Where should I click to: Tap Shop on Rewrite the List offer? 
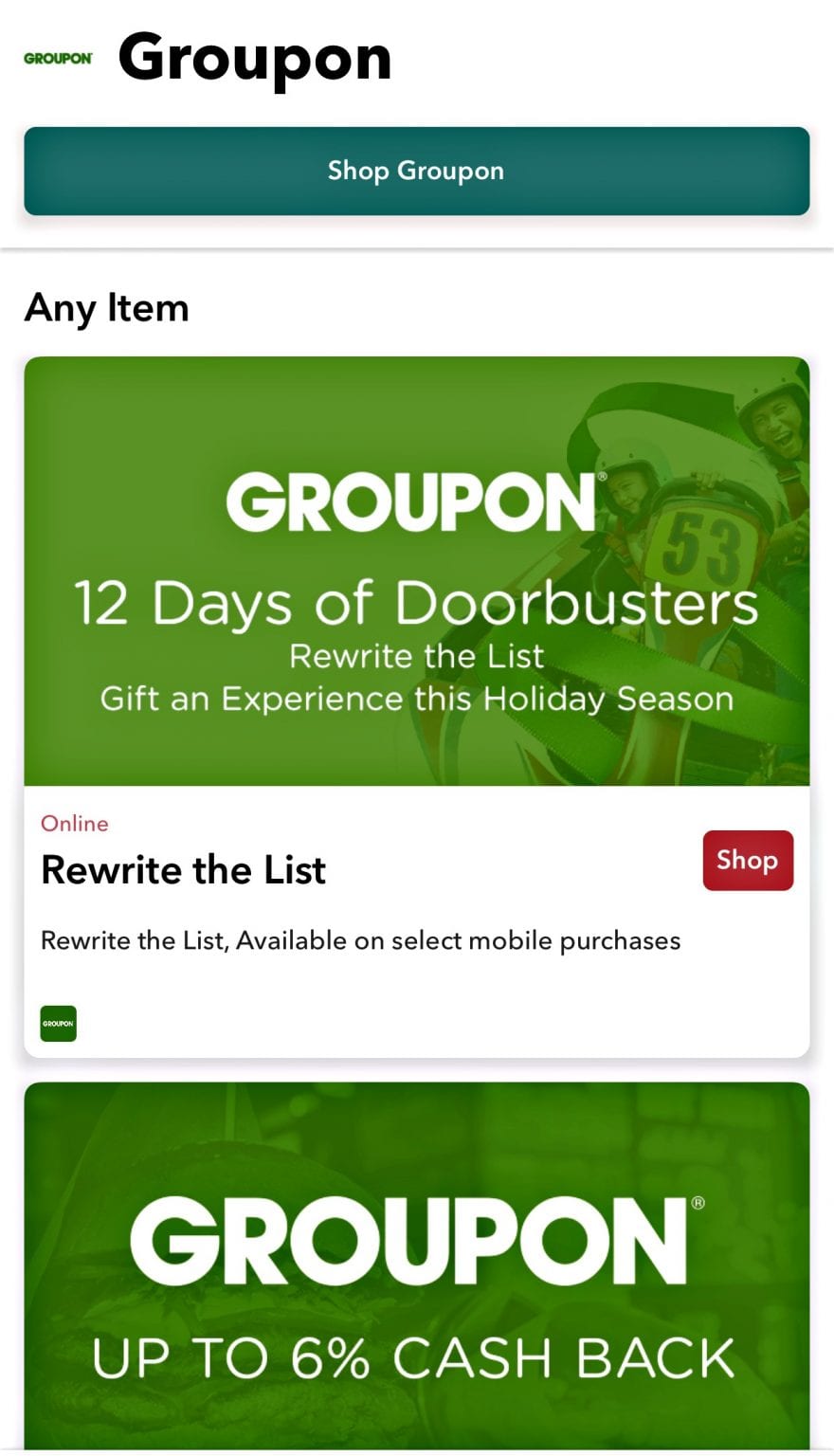click(x=748, y=860)
